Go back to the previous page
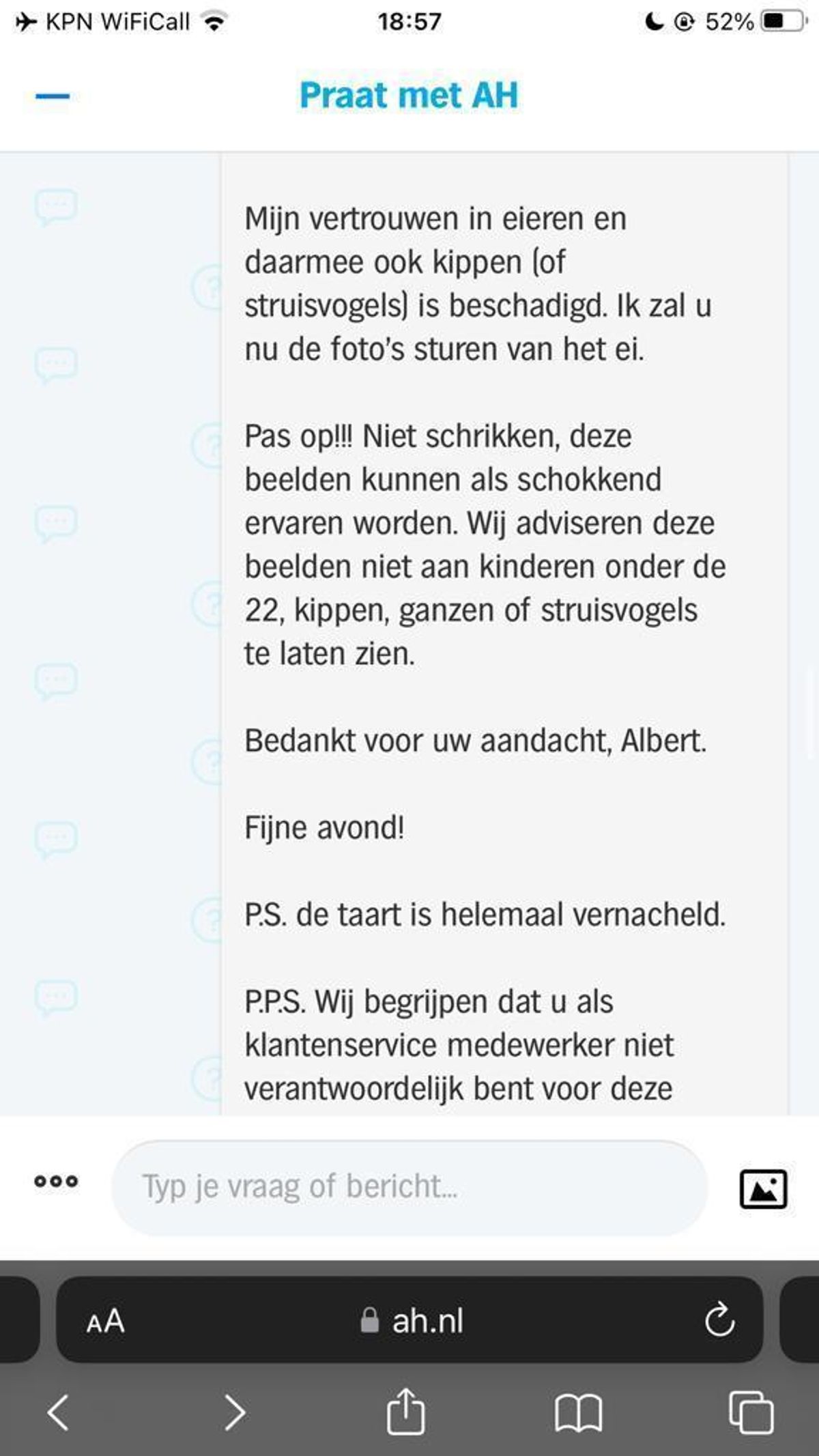 click(58, 1412)
